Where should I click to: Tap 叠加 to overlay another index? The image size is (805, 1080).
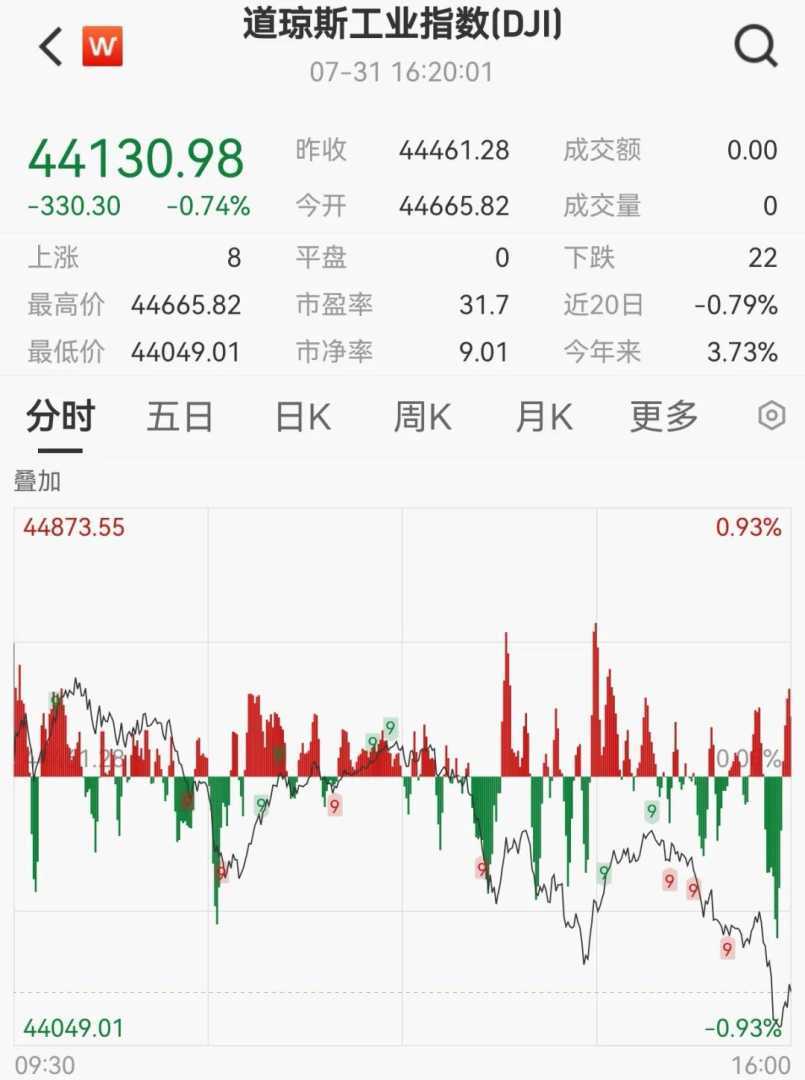click(x=37, y=481)
